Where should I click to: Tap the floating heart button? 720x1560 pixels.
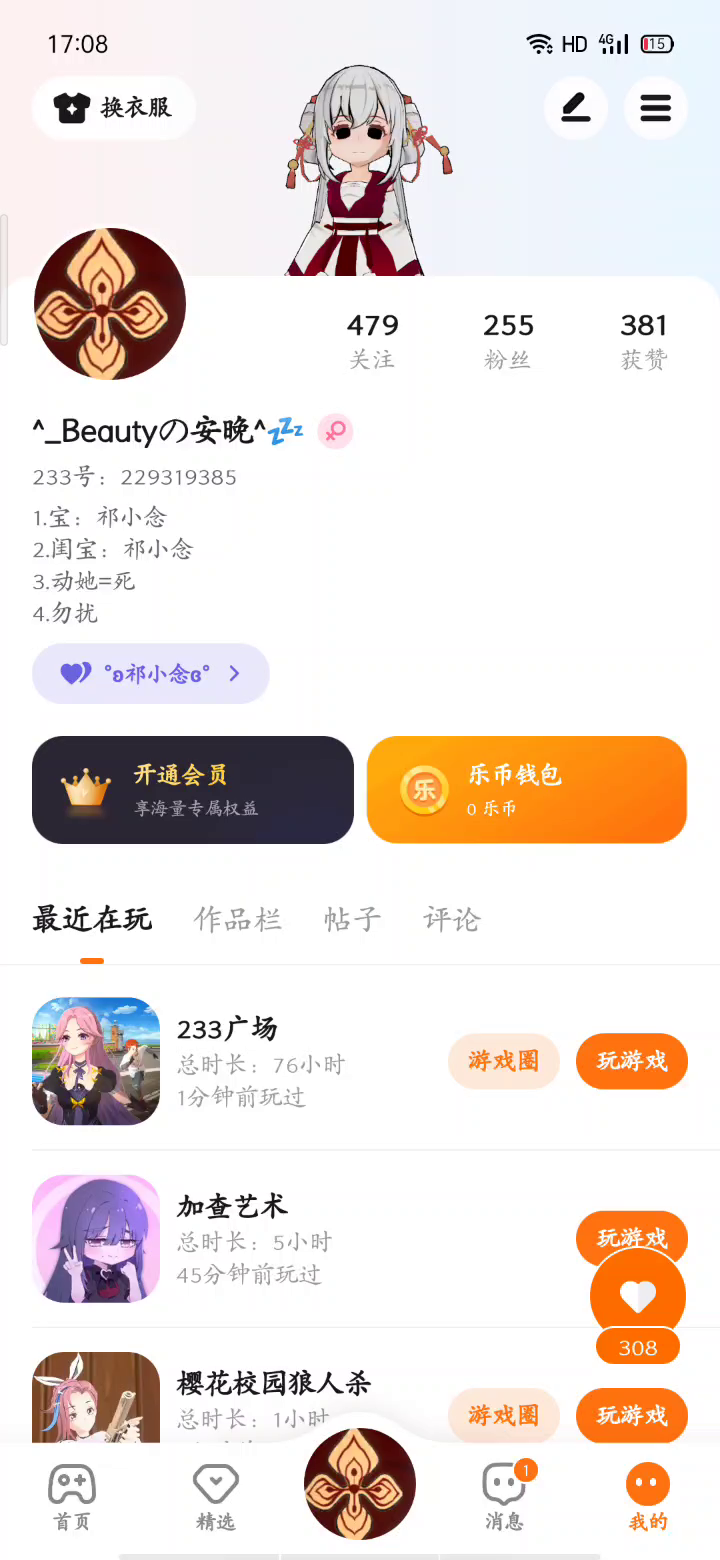point(638,1297)
